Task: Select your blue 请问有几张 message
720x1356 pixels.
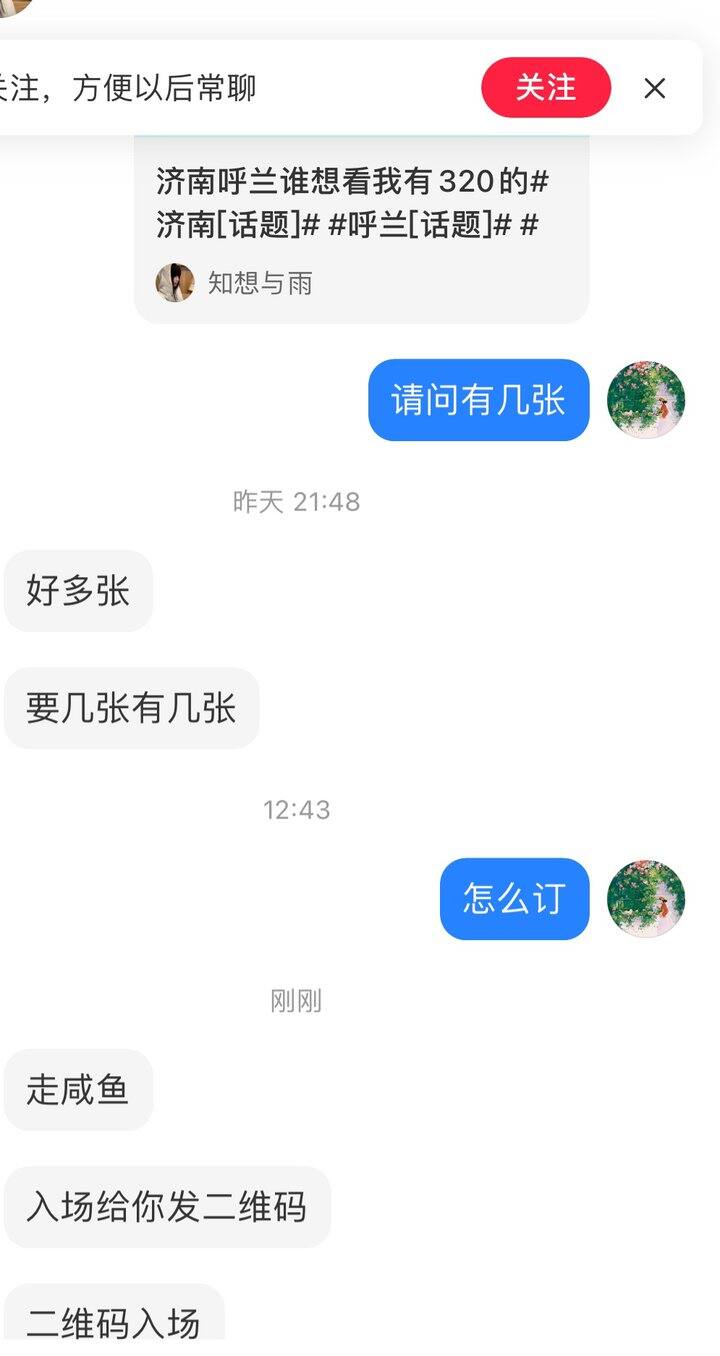Action: (477, 399)
